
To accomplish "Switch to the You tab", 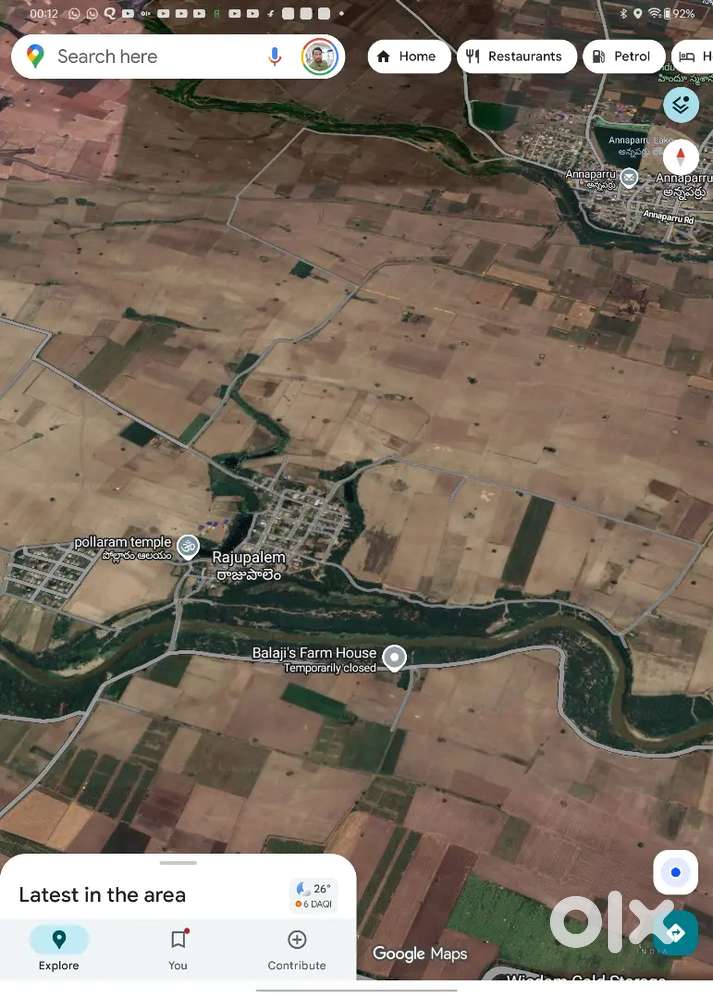I will point(178,948).
